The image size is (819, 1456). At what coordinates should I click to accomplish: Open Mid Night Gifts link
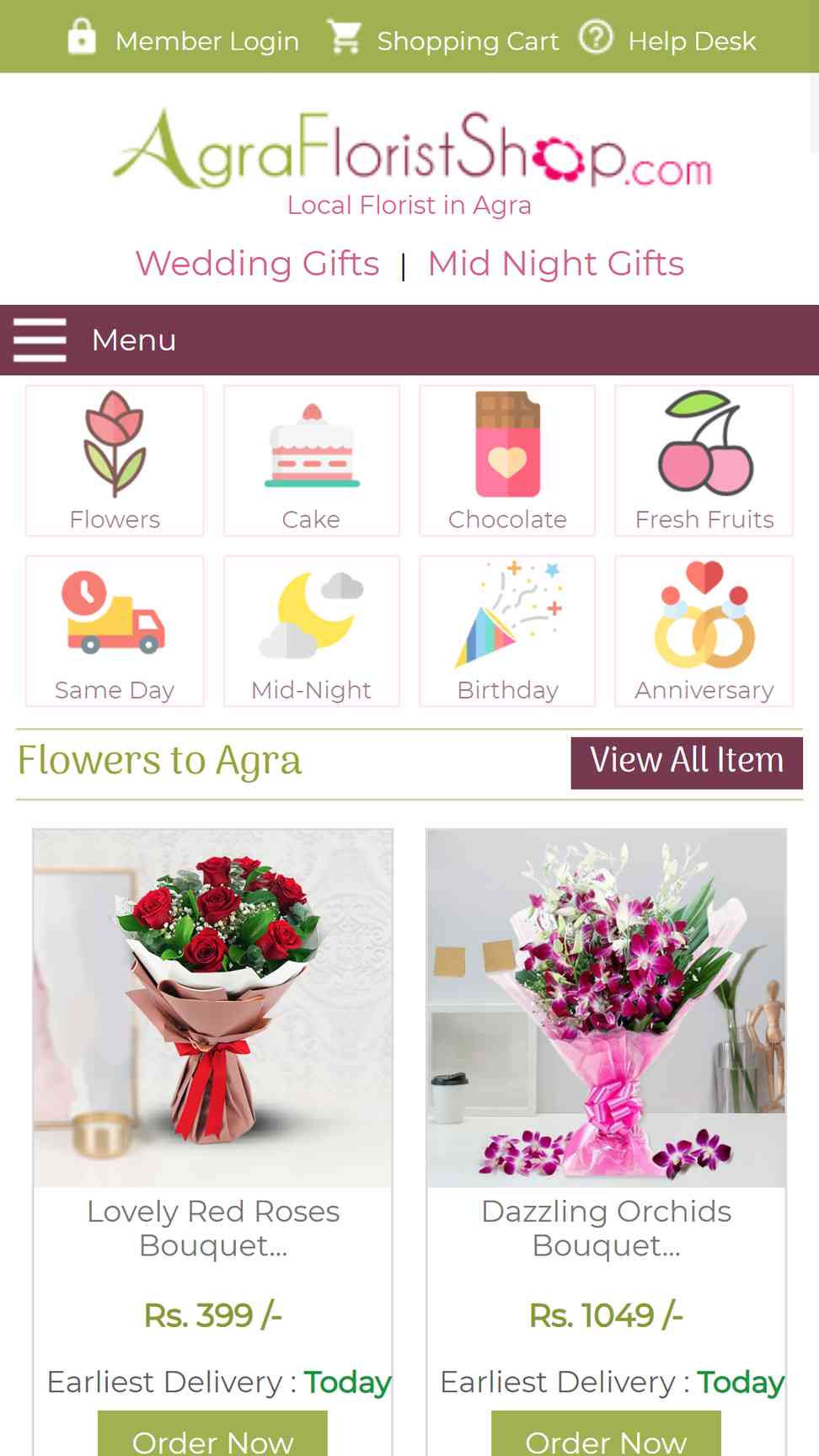(x=556, y=264)
